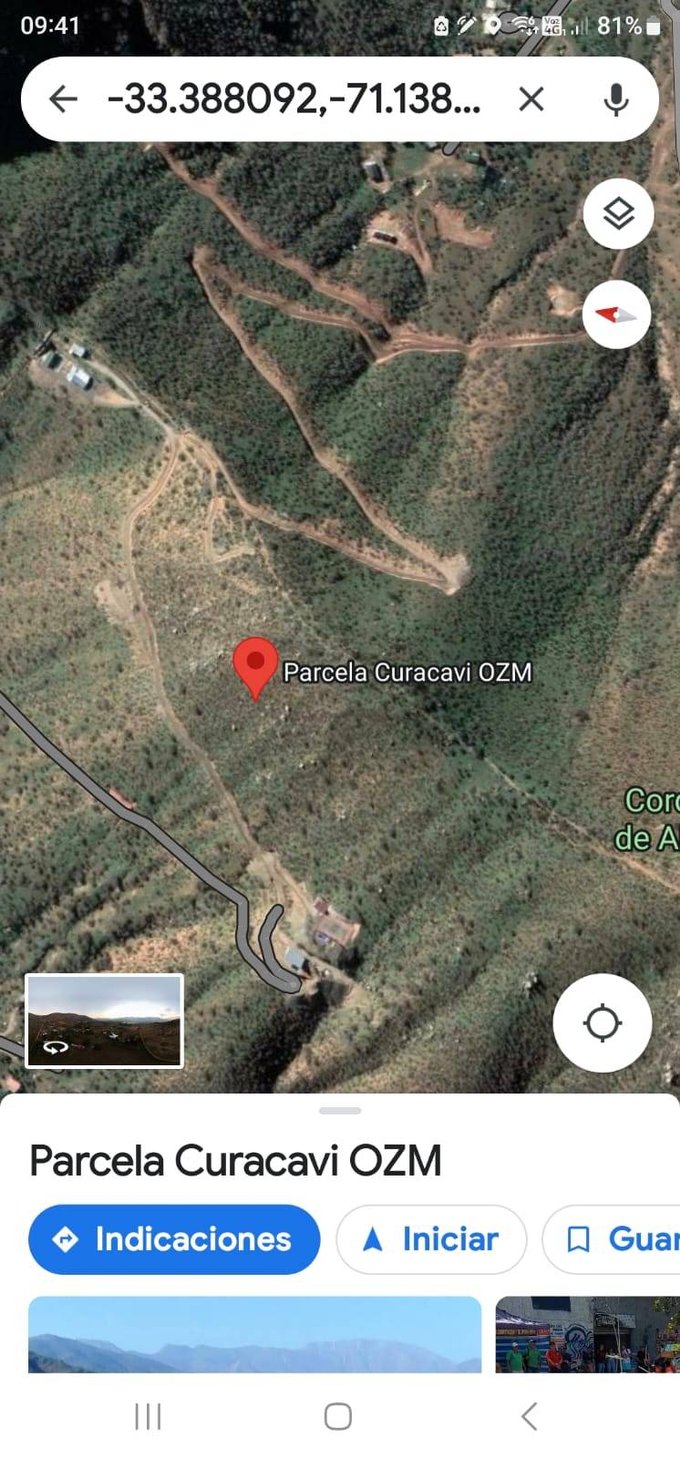This screenshot has height=1458, width=680.
Task: Open the map layers selector
Action: (x=618, y=213)
